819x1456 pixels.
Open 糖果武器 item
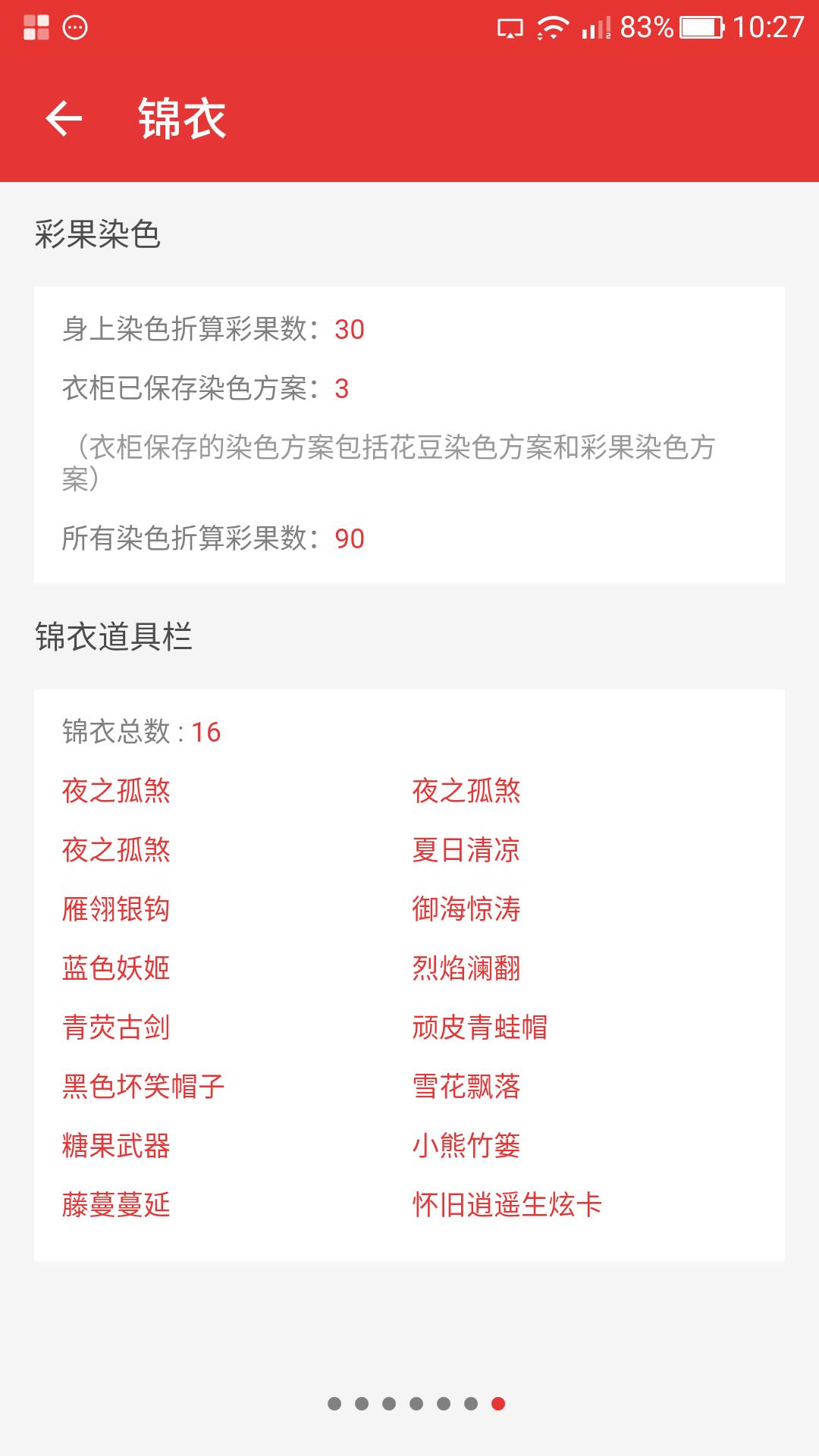[x=116, y=1145]
